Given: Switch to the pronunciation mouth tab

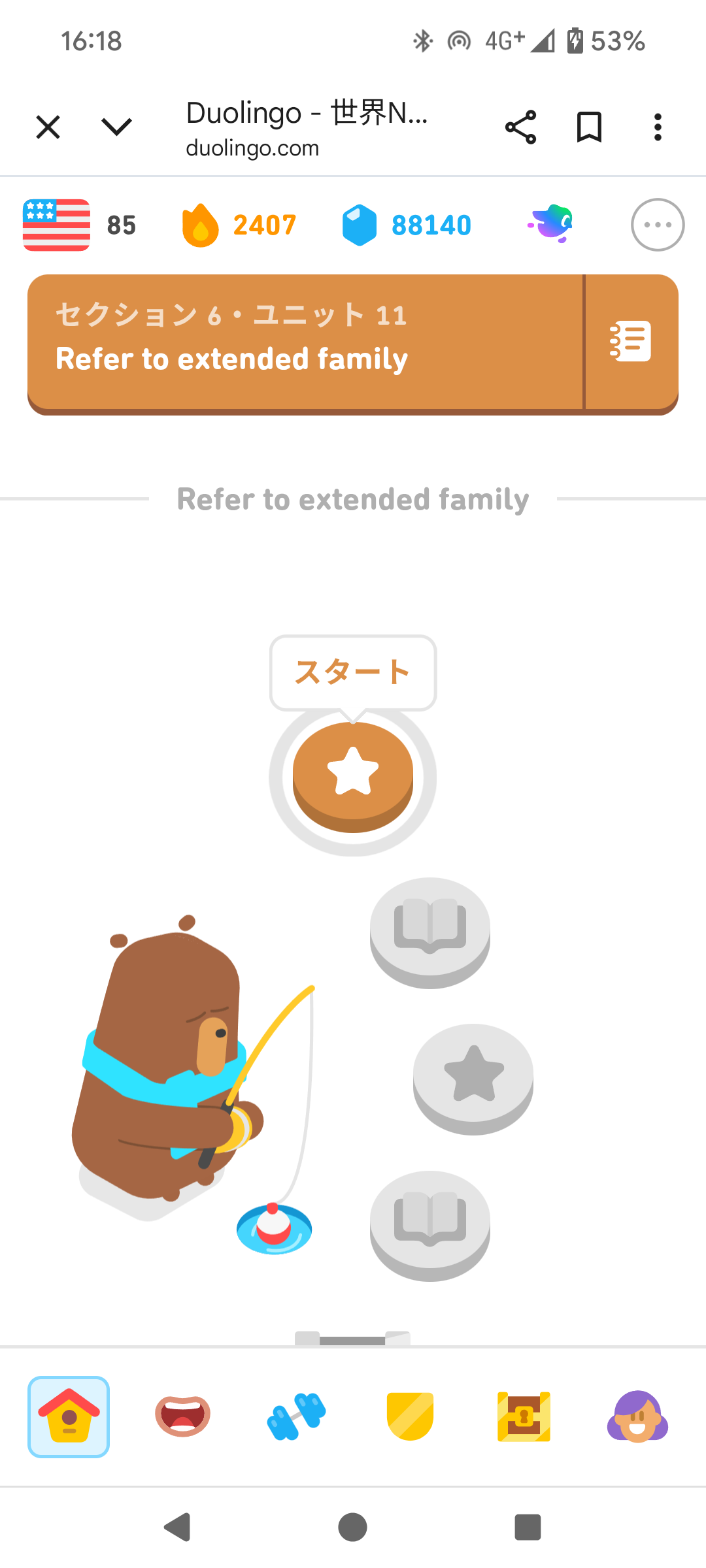Looking at the screenshot, I should click(182, 1416).
